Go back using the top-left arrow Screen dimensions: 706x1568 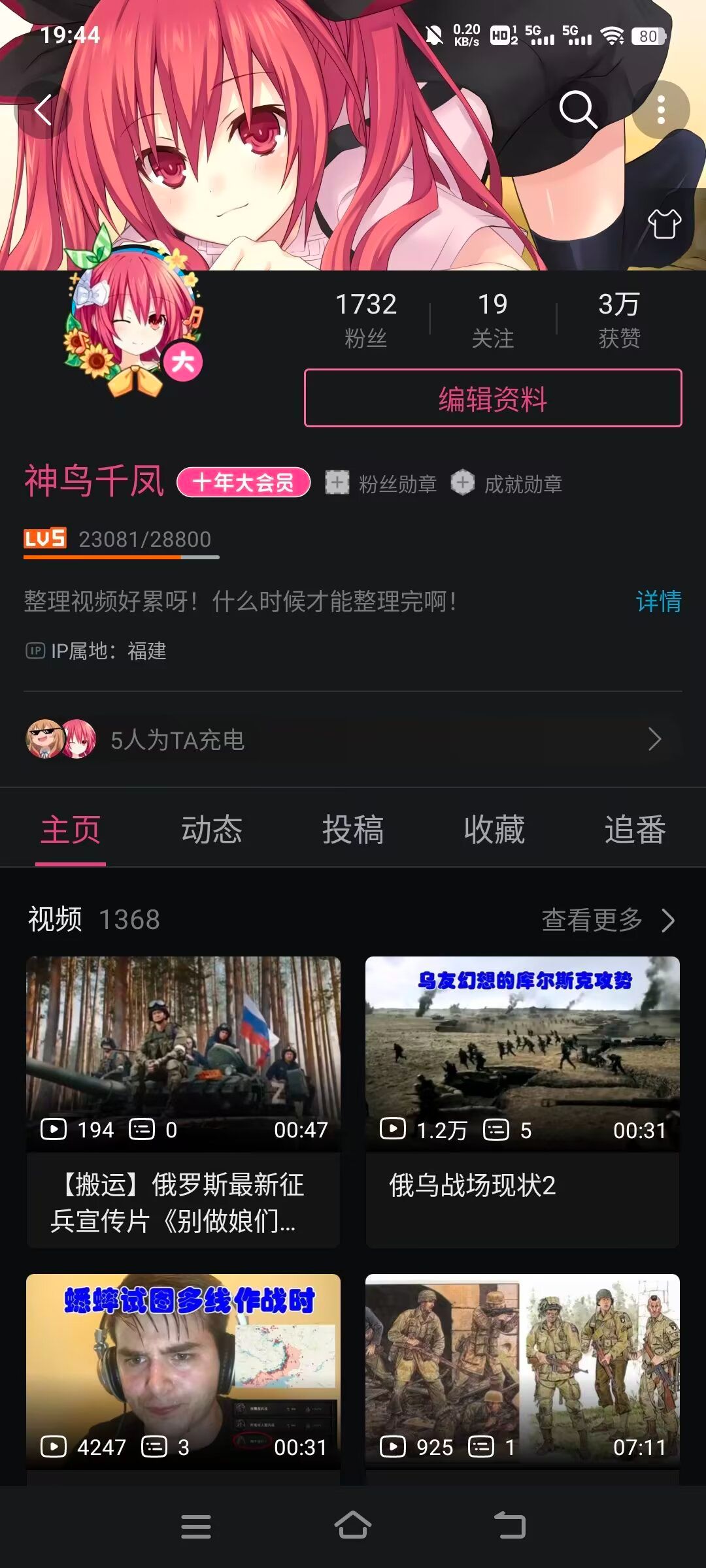coord(43,110)
